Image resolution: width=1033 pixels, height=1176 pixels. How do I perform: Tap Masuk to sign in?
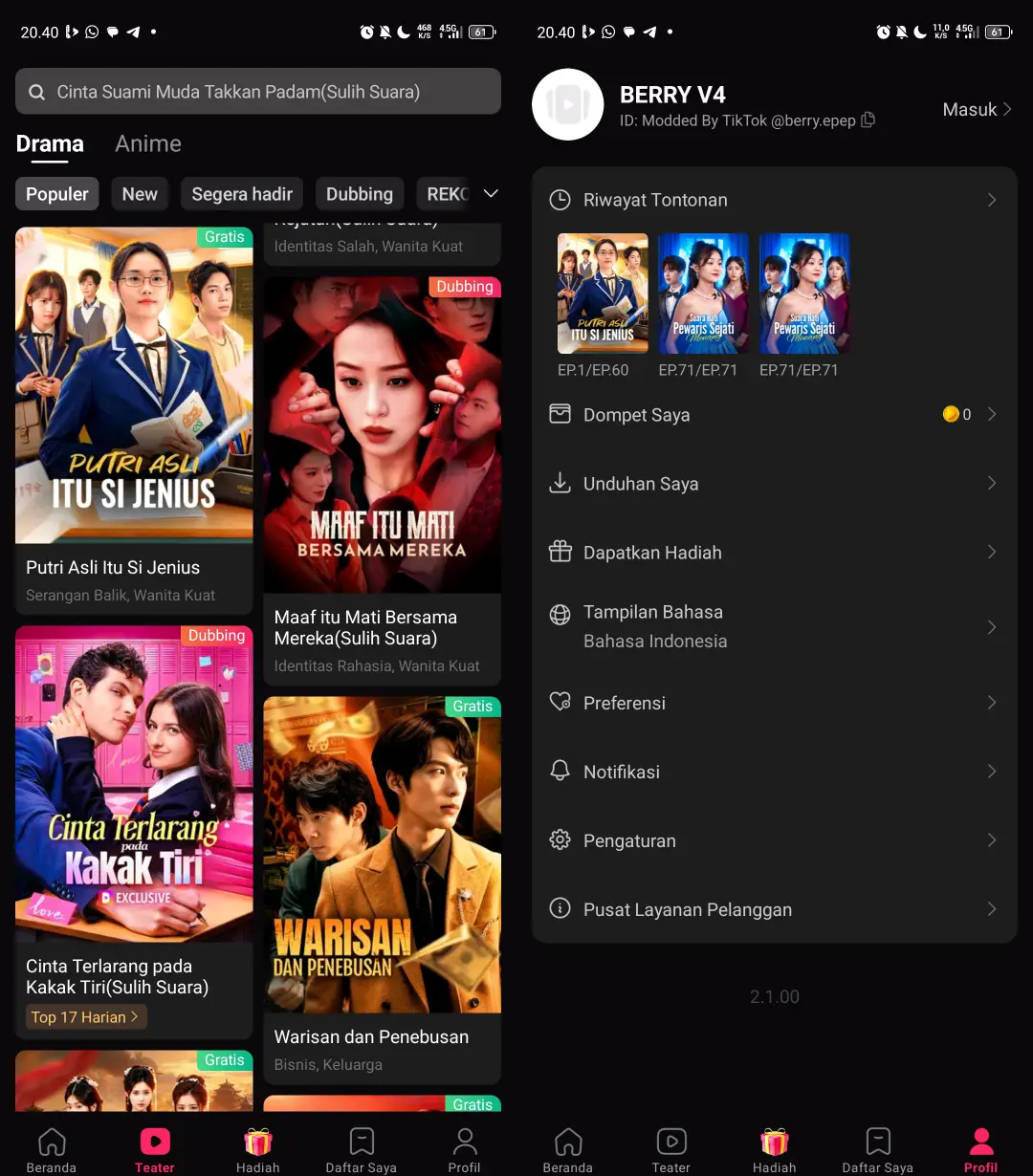point(976,110)
